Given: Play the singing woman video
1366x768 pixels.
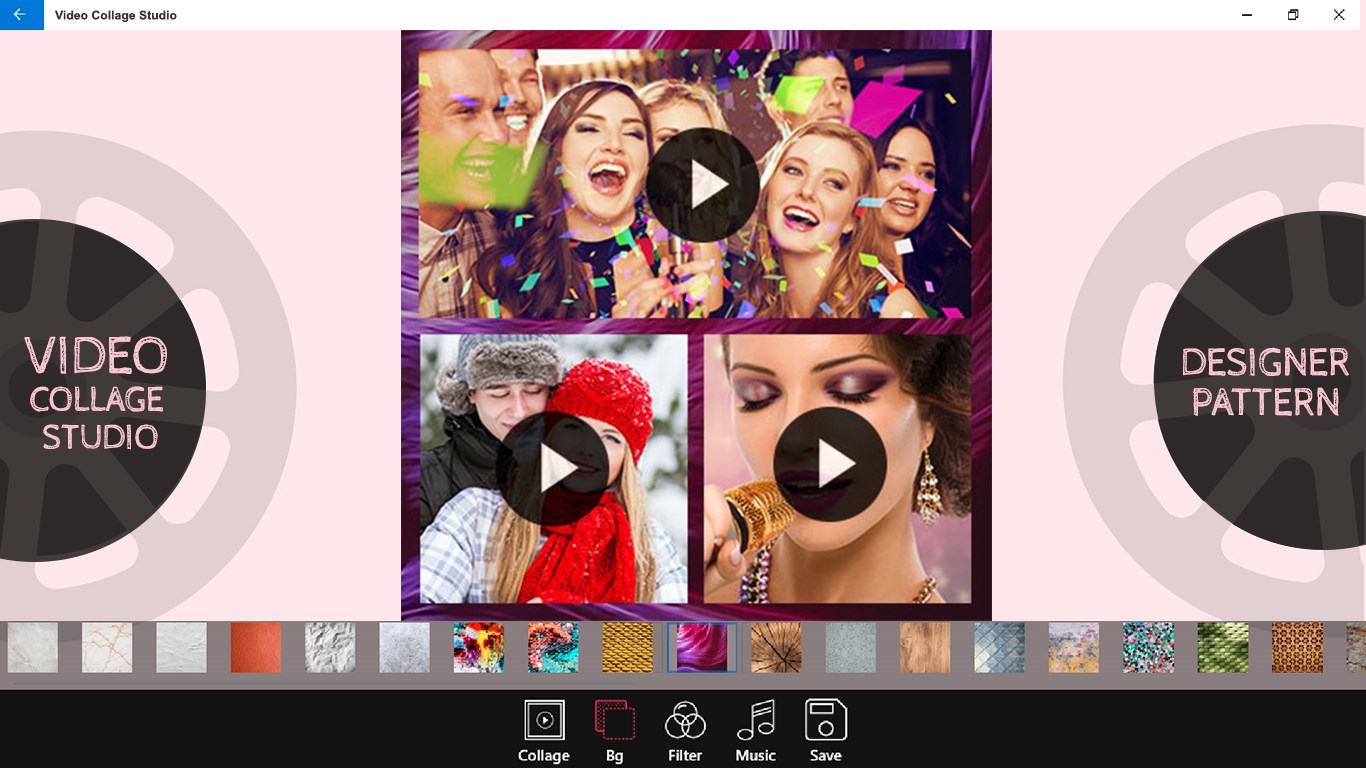Looking at the screenshot, I should tap(829, 464).
